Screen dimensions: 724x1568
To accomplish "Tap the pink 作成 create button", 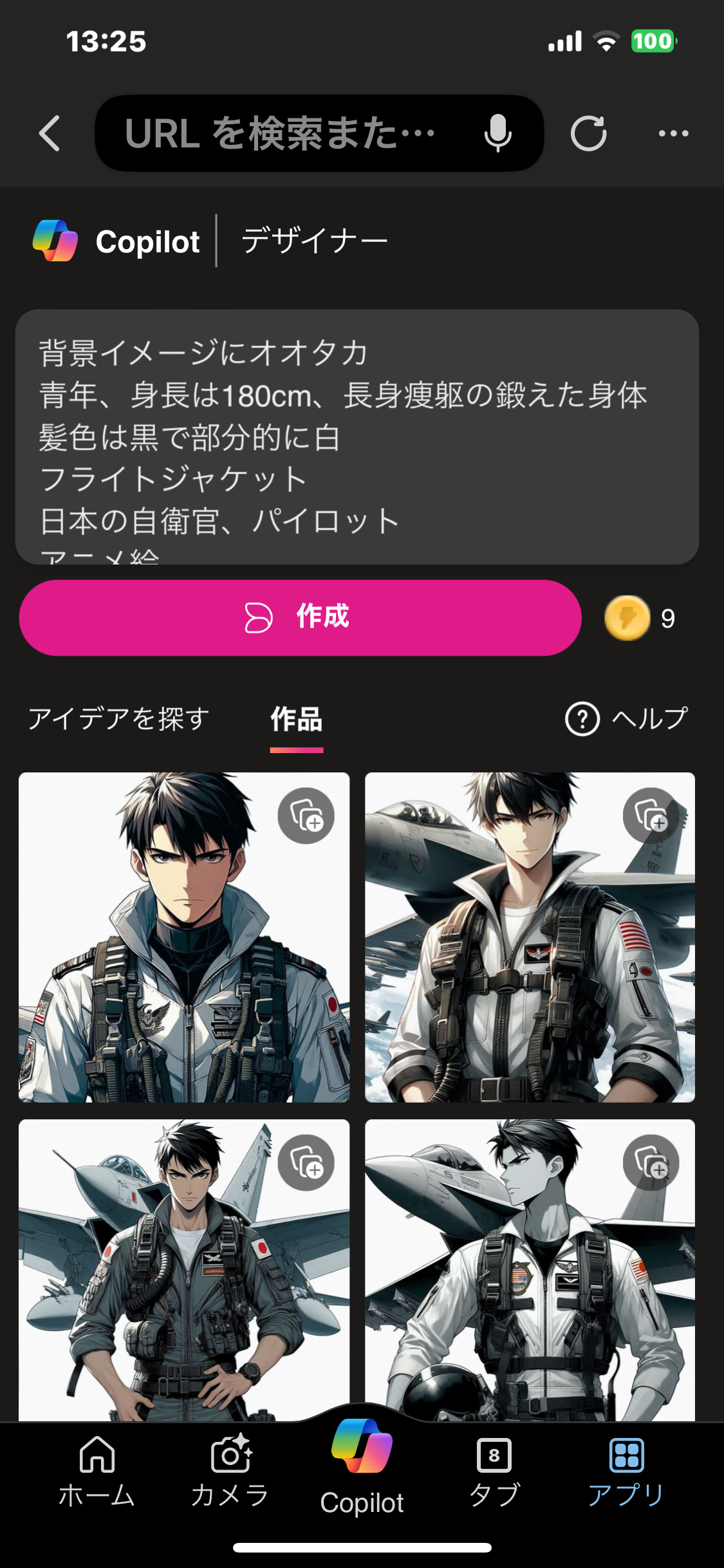I will [x=300, y=618].
